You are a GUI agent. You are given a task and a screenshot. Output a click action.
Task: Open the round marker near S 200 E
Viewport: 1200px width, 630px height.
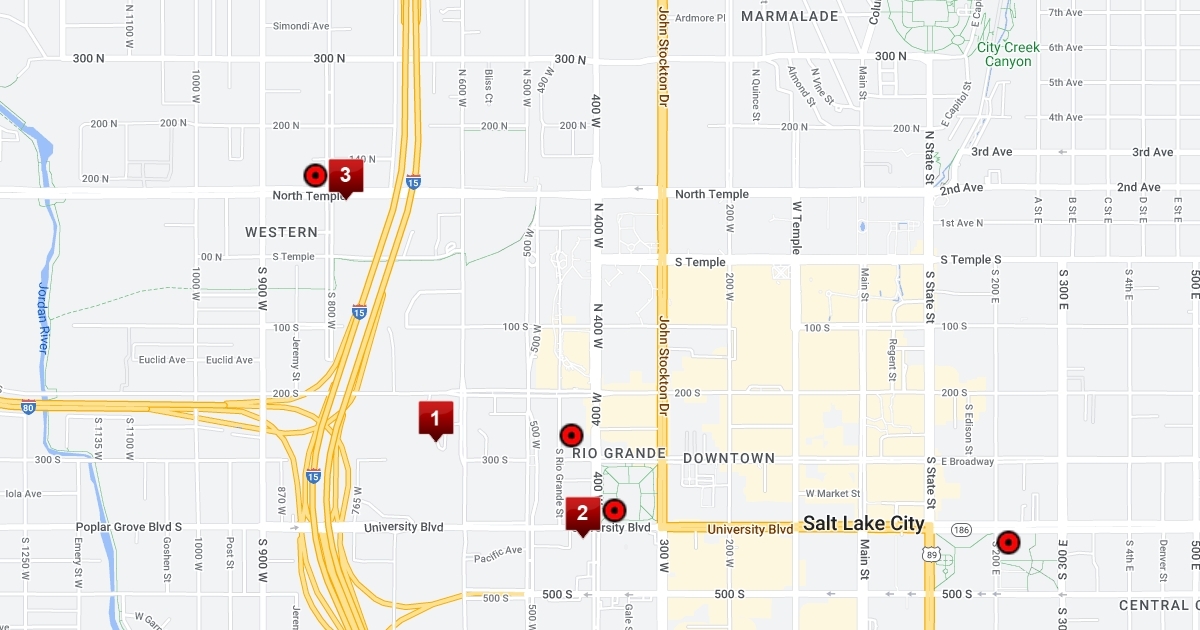(1008, 543)
